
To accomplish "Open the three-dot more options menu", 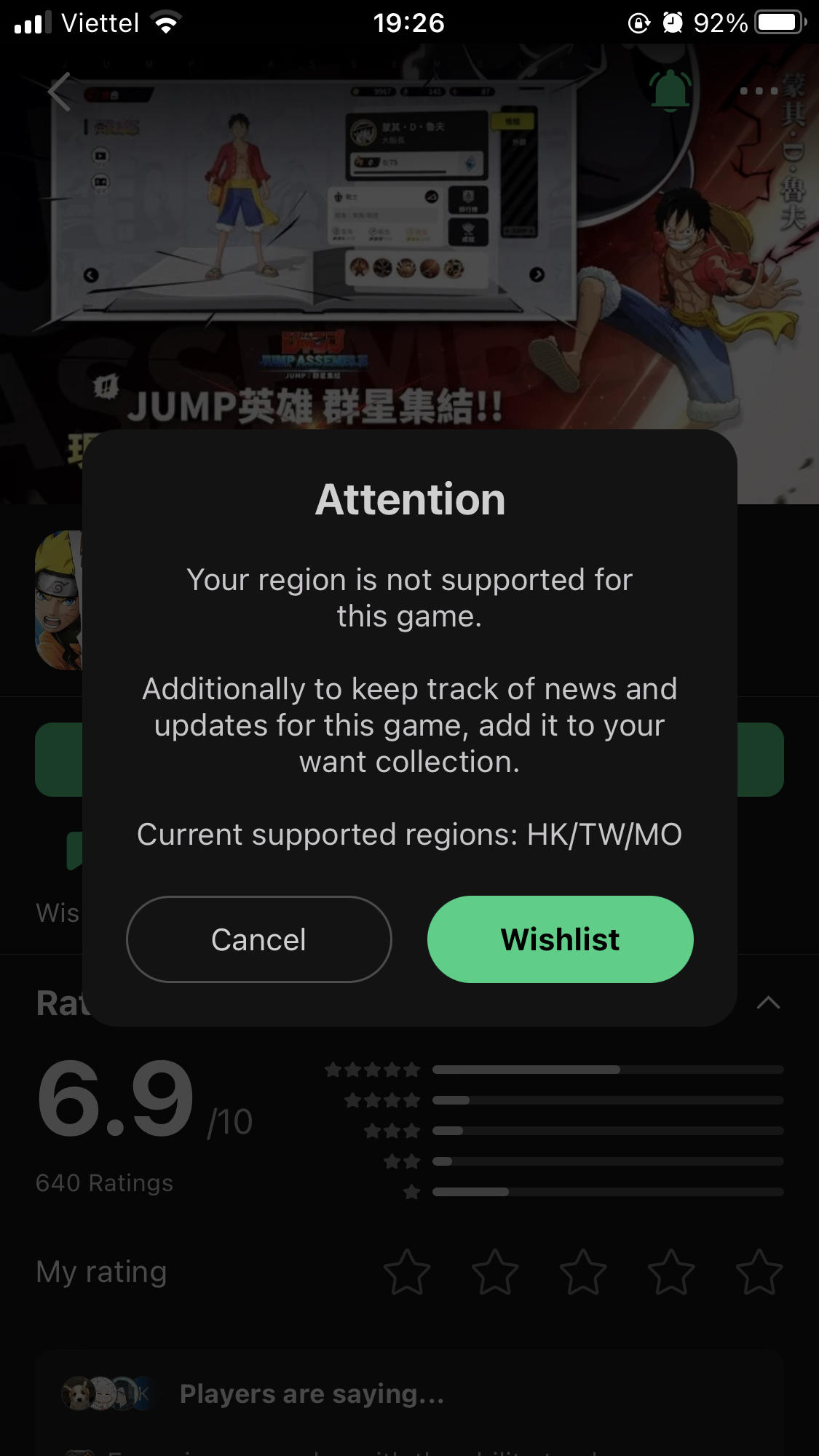I will point(759,92).
